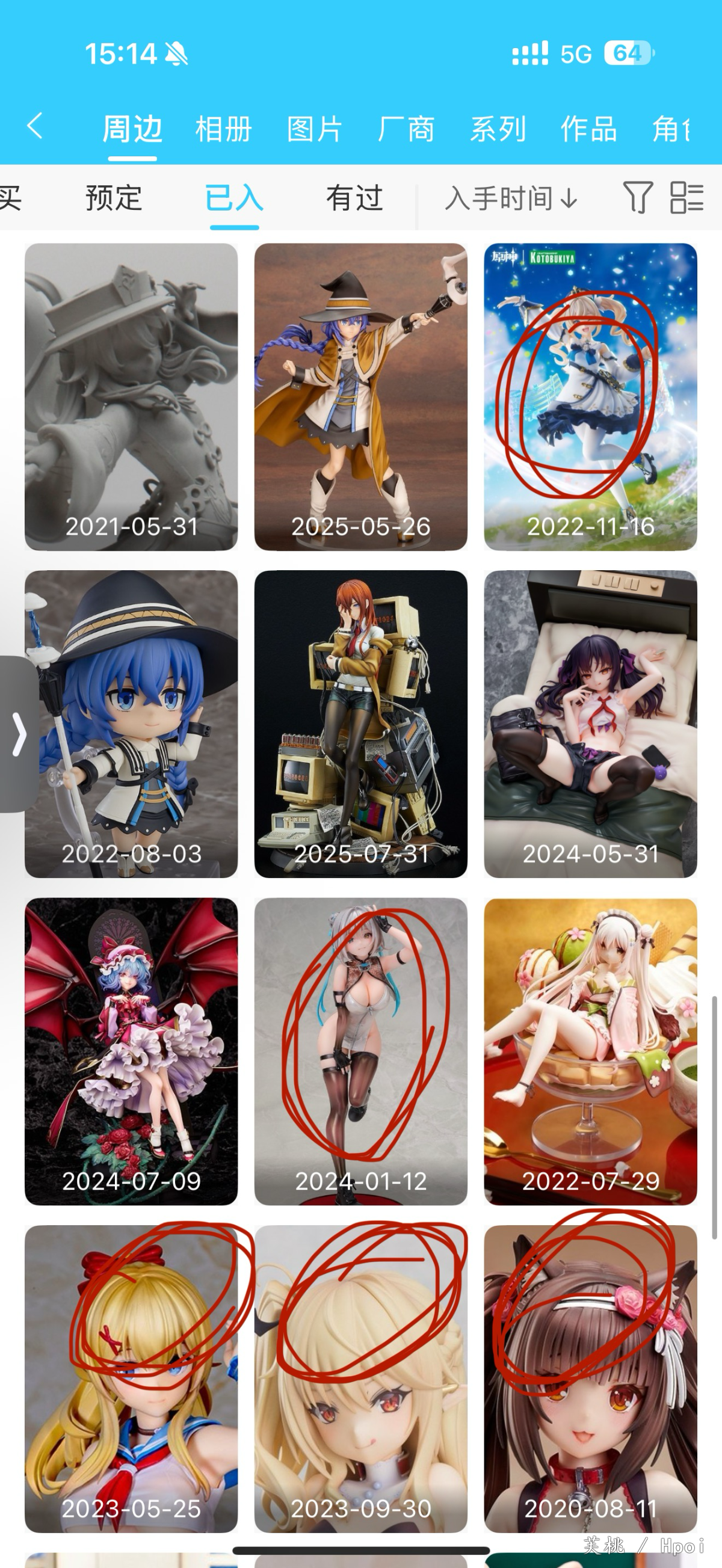Change sorting via 入手时间

point(511,198)
